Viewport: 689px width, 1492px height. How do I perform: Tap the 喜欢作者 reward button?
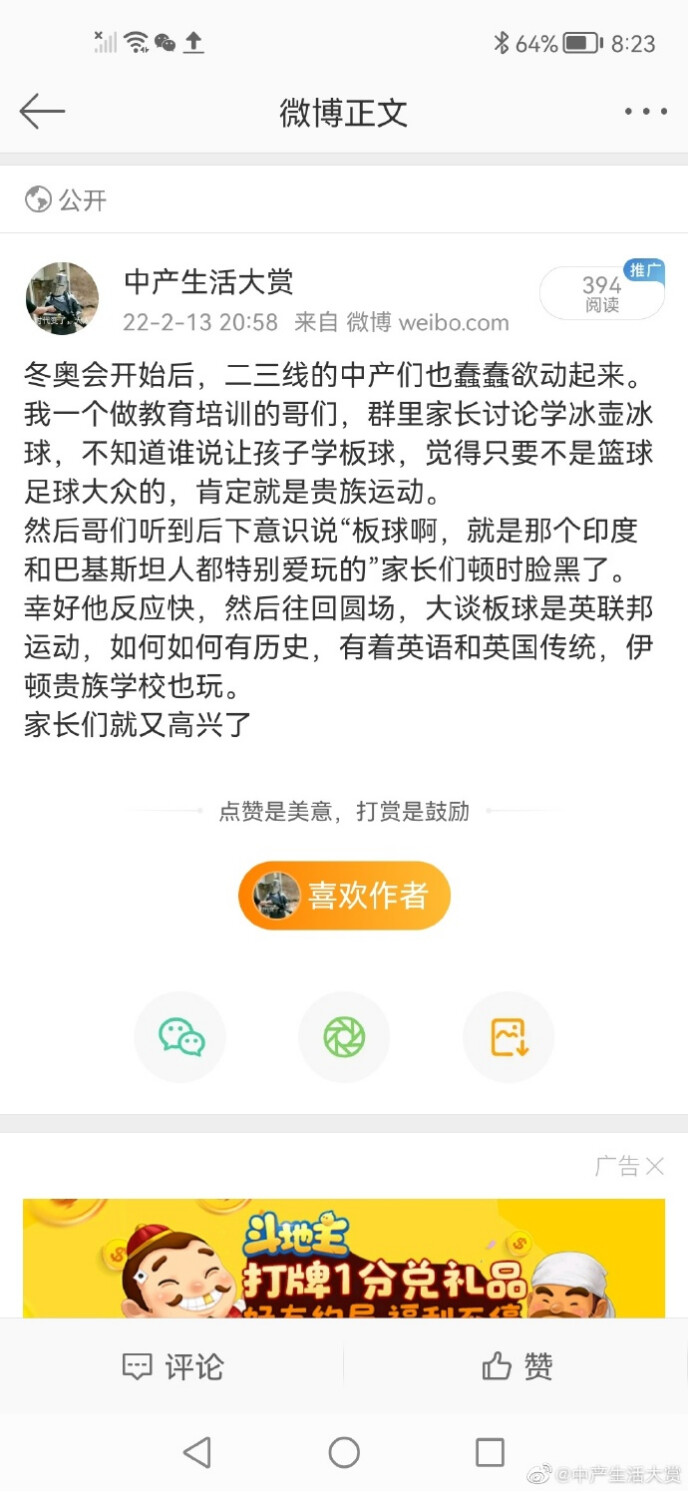pyautogui.click(x=344, y=895)
